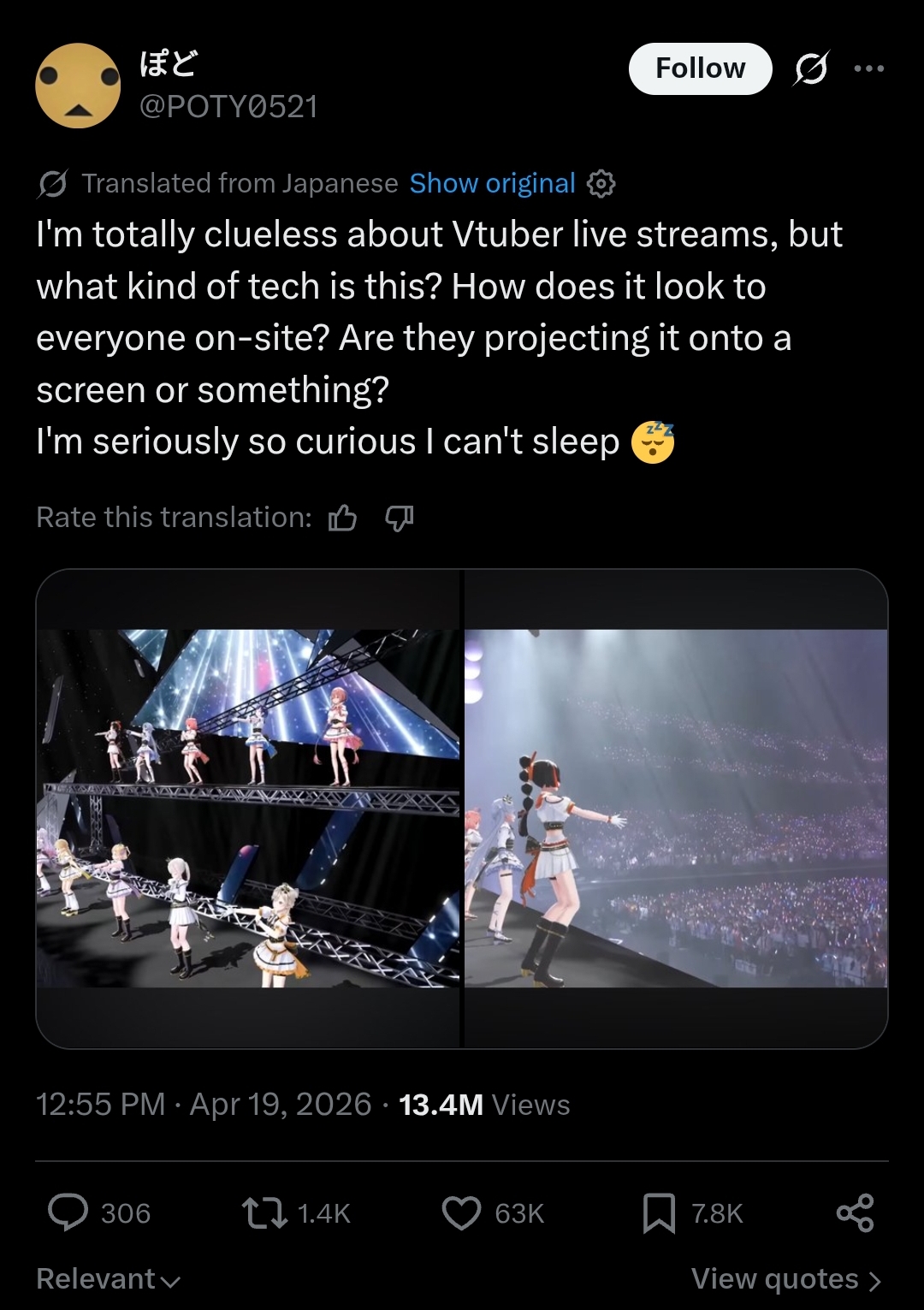Open the left stage image with truss

point(249,808)
